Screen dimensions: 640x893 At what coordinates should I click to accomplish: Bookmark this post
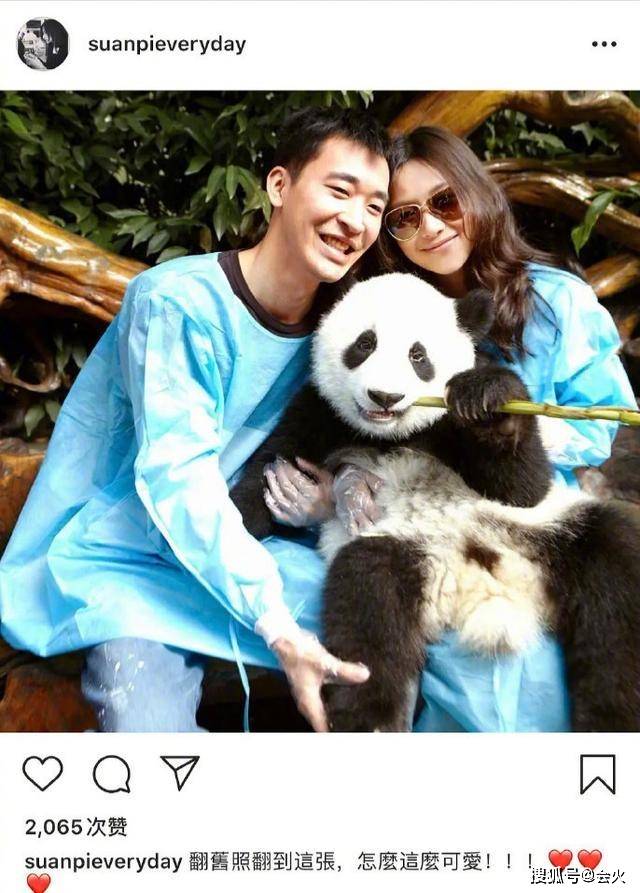(597, 773)
